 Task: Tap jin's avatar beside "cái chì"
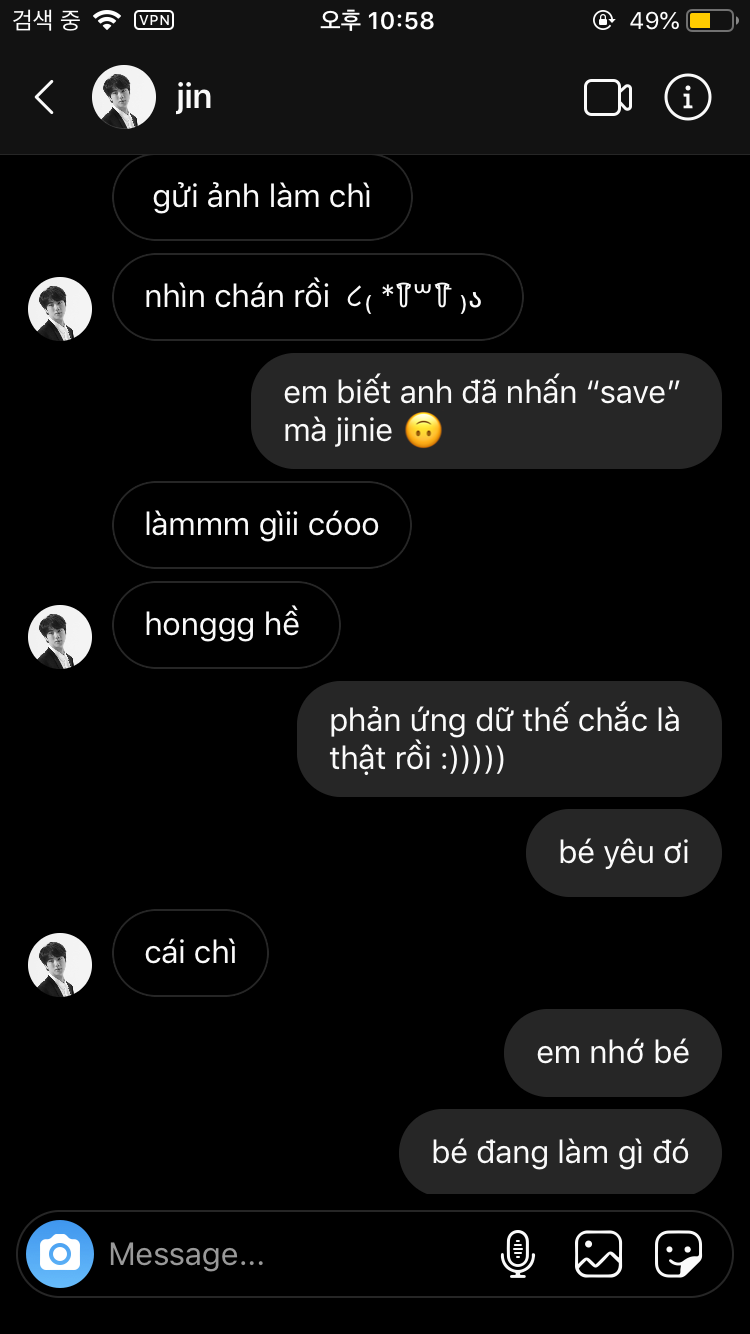pos(60,965)
